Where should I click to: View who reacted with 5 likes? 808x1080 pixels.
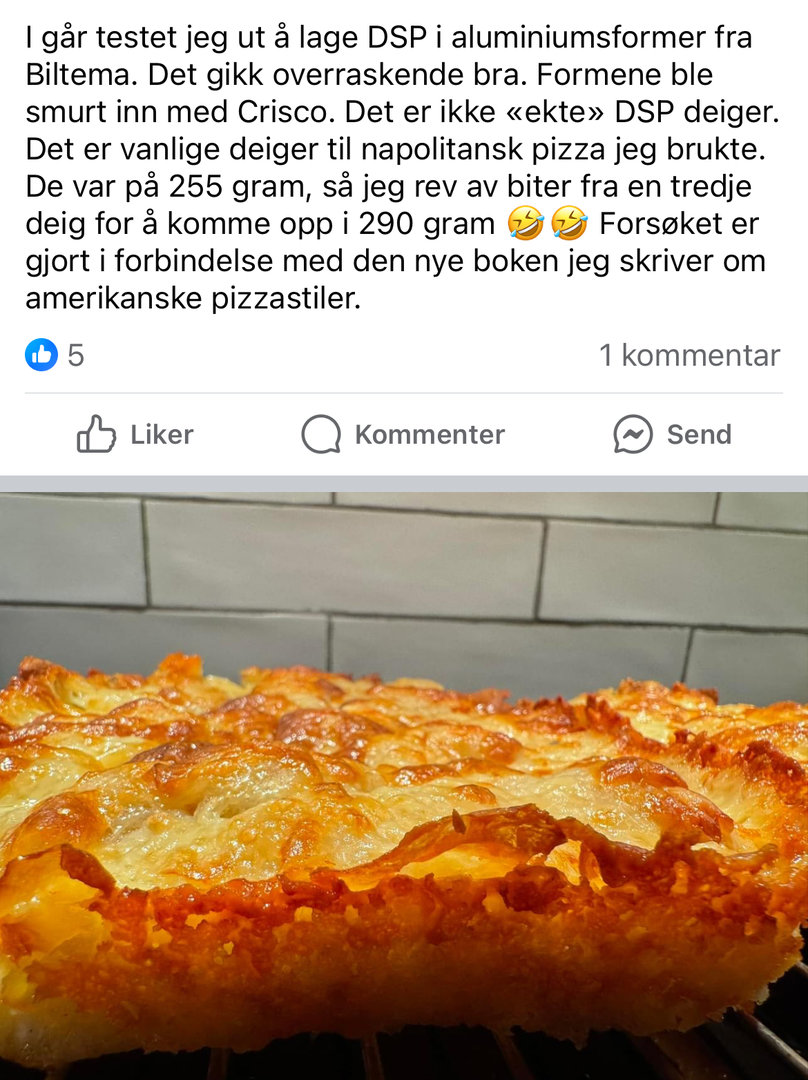pos(55,355)
